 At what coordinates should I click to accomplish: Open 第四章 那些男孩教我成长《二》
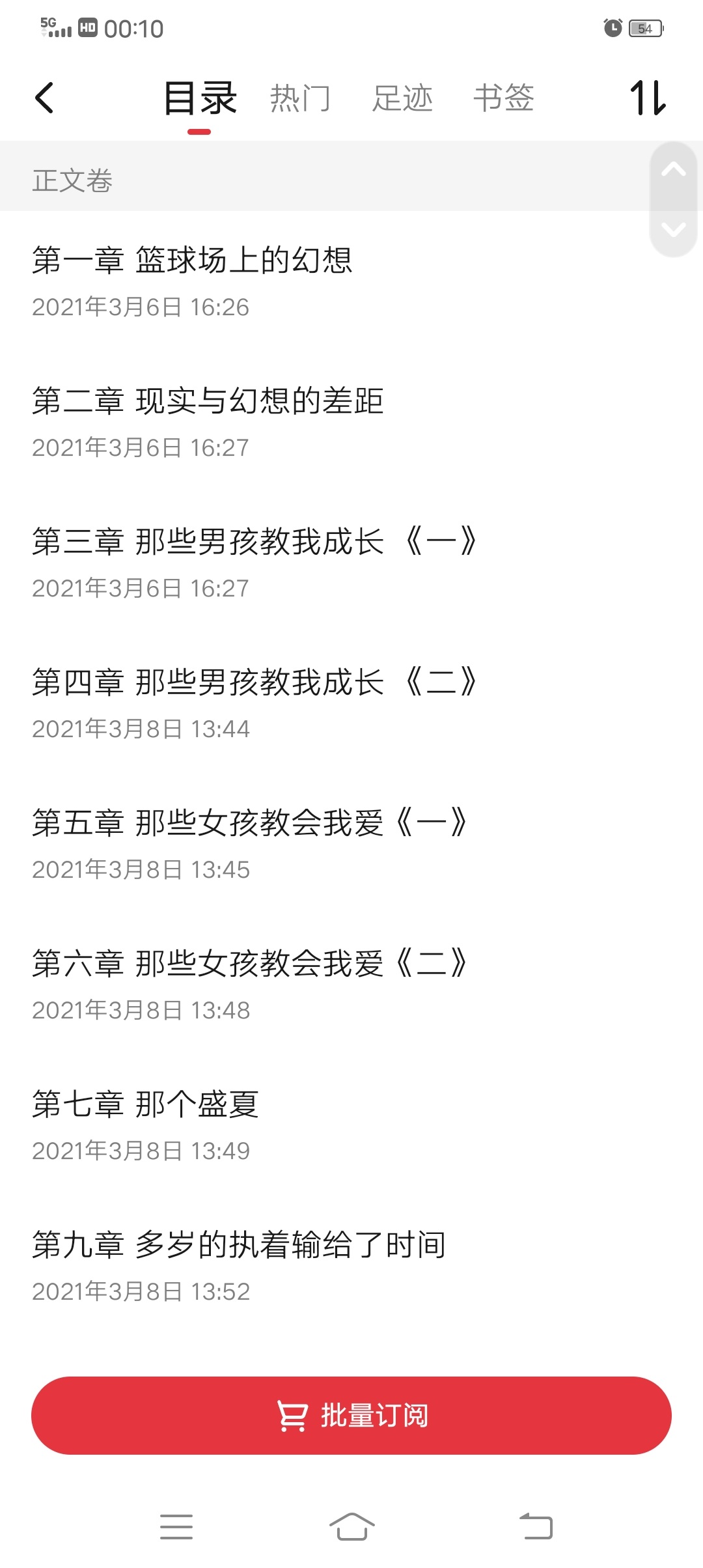(351, 703)
